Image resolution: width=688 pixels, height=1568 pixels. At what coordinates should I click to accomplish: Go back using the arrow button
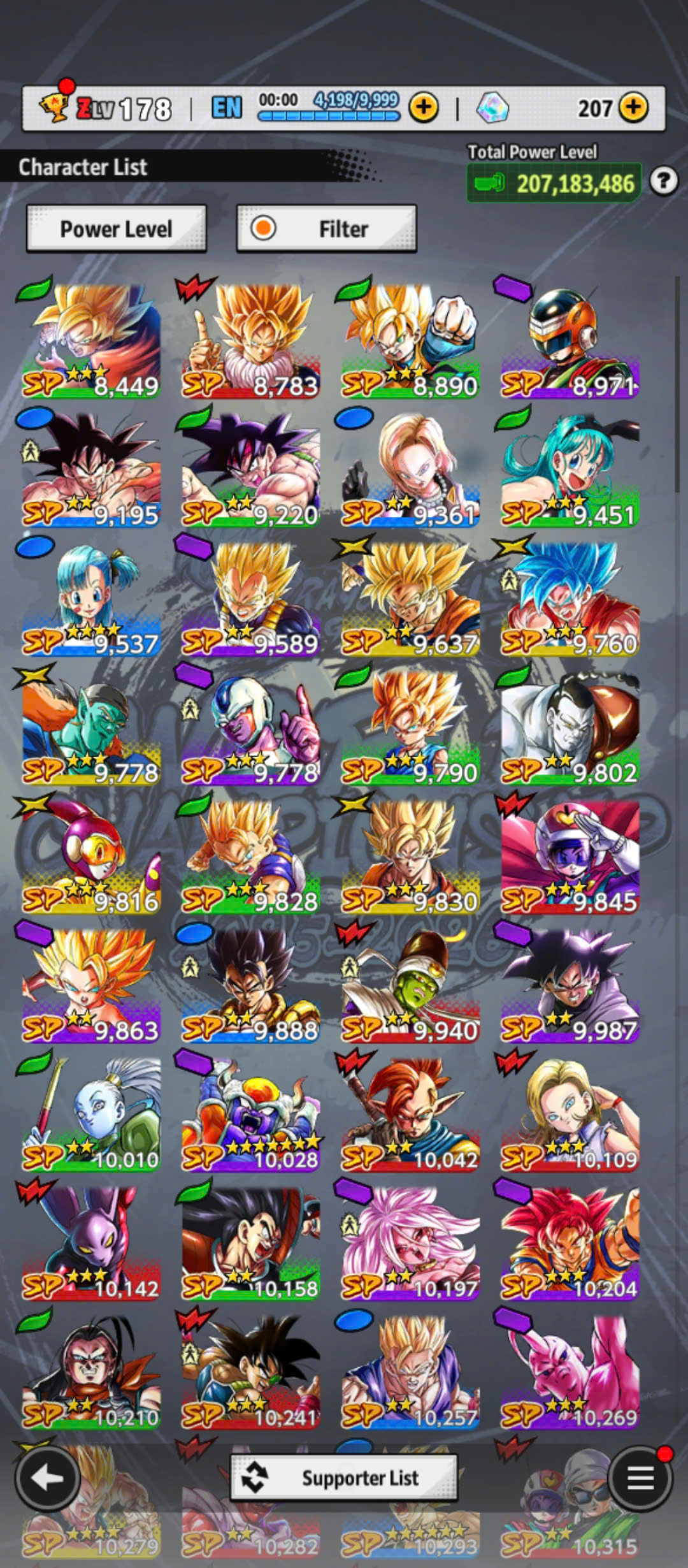coord(47,1478)
